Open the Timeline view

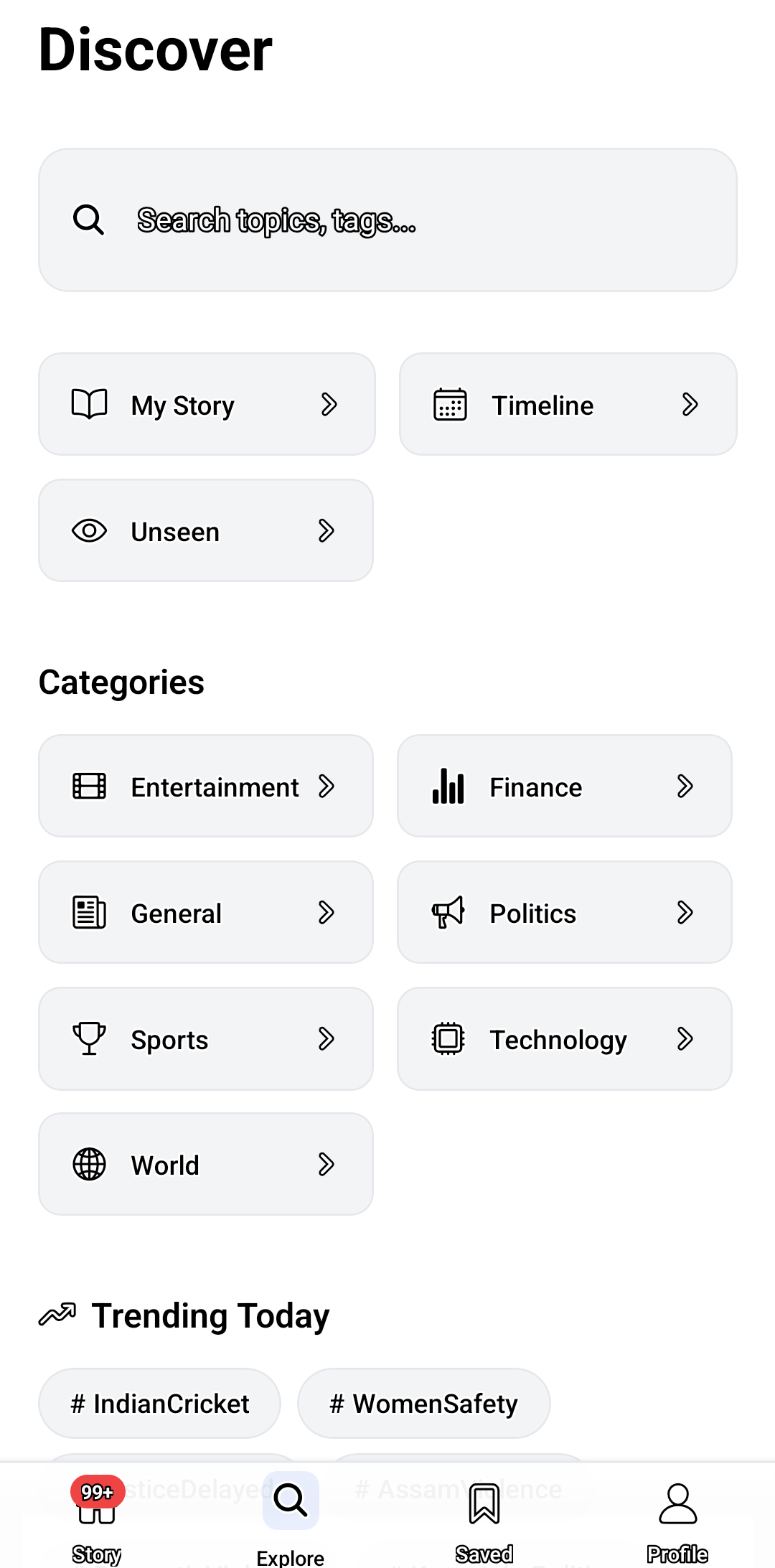click(568, 405)
